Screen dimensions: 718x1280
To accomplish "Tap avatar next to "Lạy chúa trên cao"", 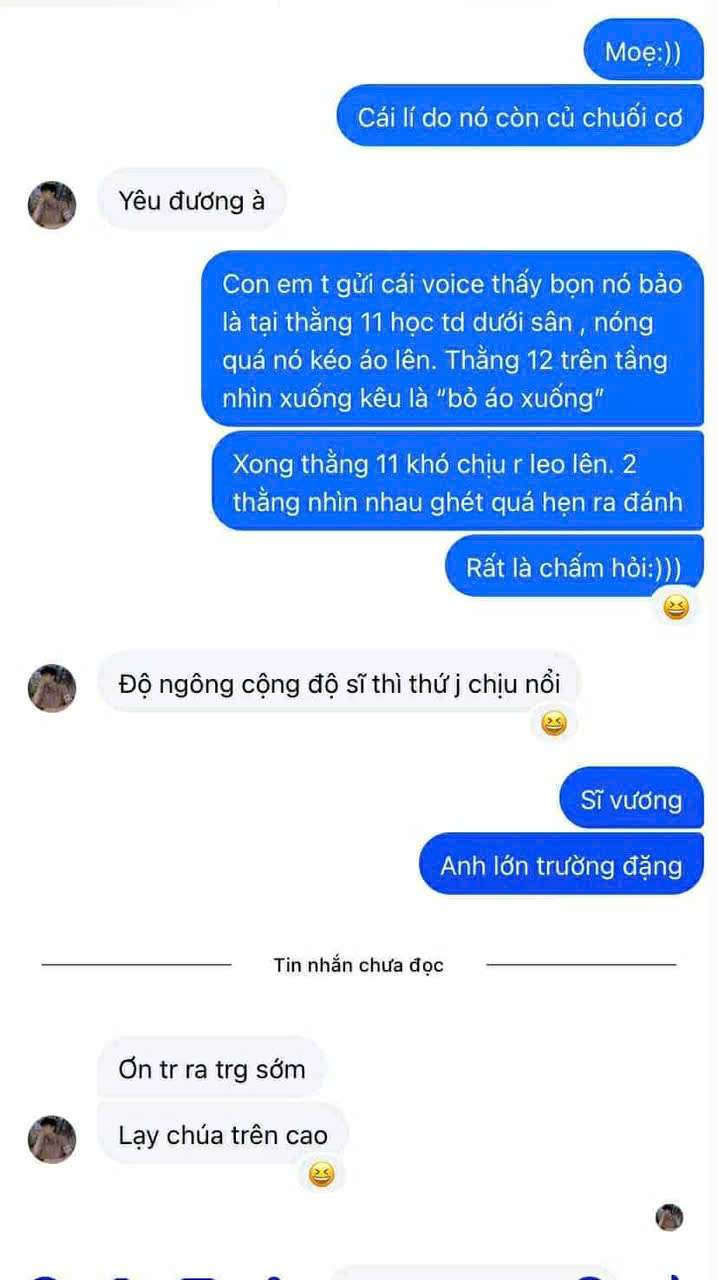I will pyautogui.click(x=52, y=1139).
